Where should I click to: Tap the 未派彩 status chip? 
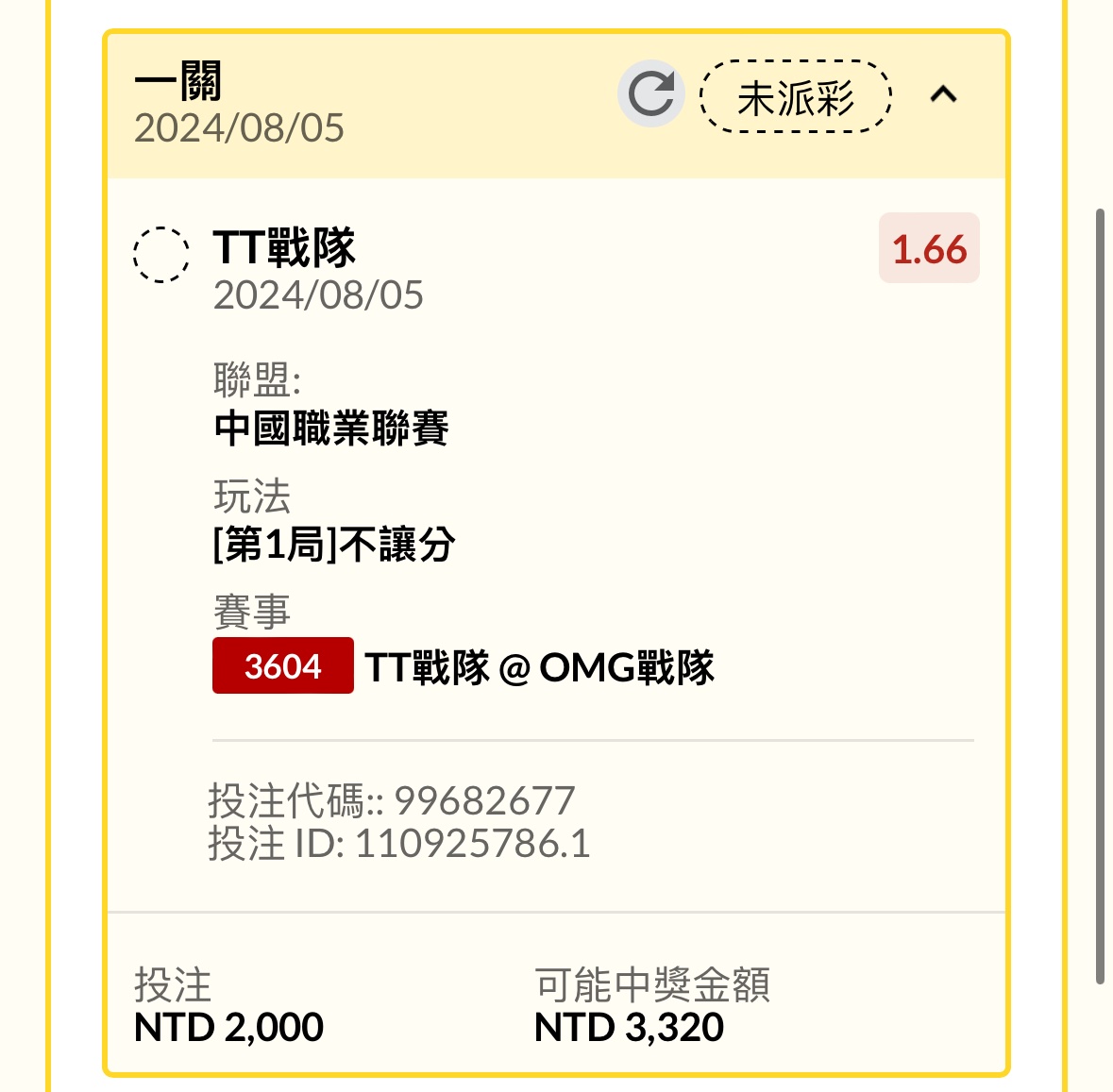point(795,96)
